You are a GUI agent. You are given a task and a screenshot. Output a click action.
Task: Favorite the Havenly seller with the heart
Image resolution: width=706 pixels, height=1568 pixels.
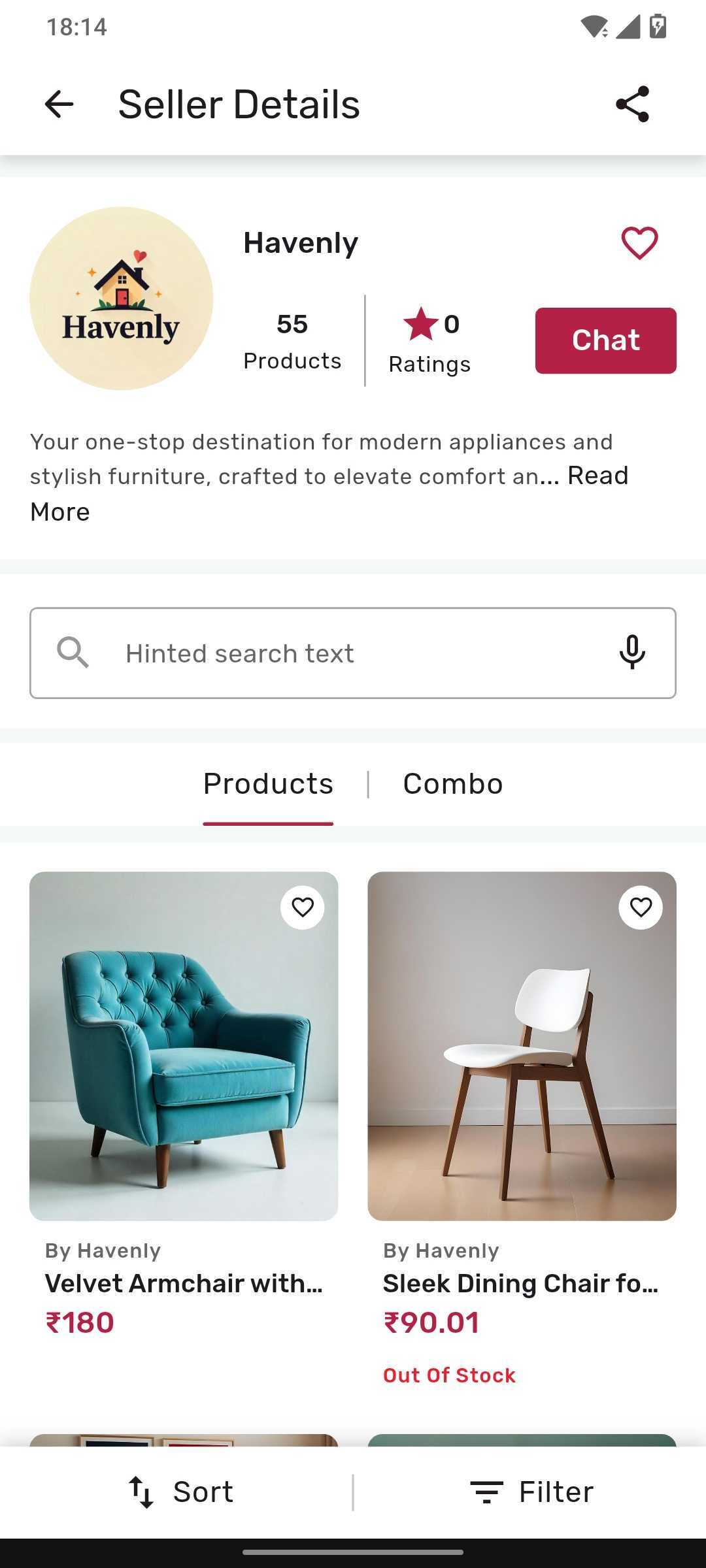coord(639,243)
